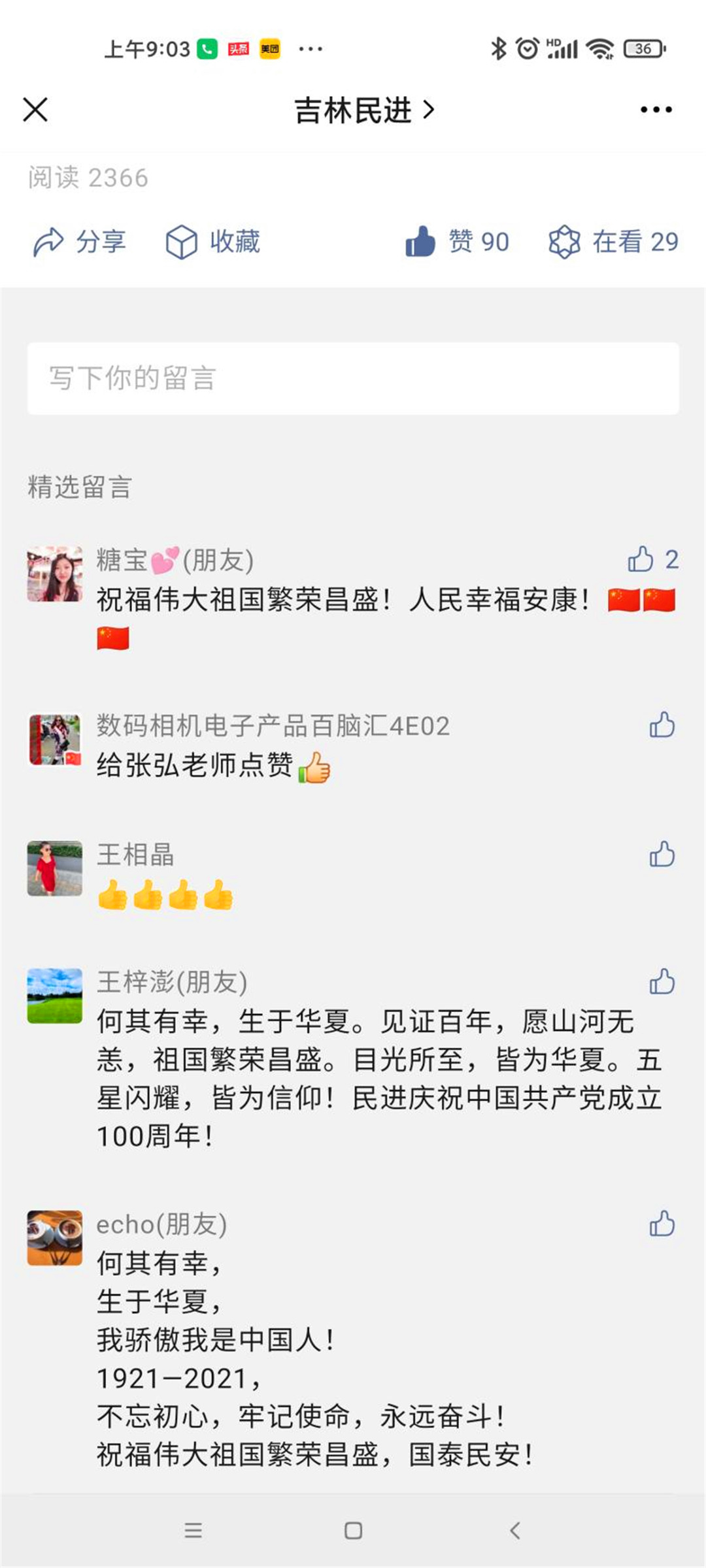Save the article with 收藏
This screenshot has height=1568, width=706.
point(212,242)
